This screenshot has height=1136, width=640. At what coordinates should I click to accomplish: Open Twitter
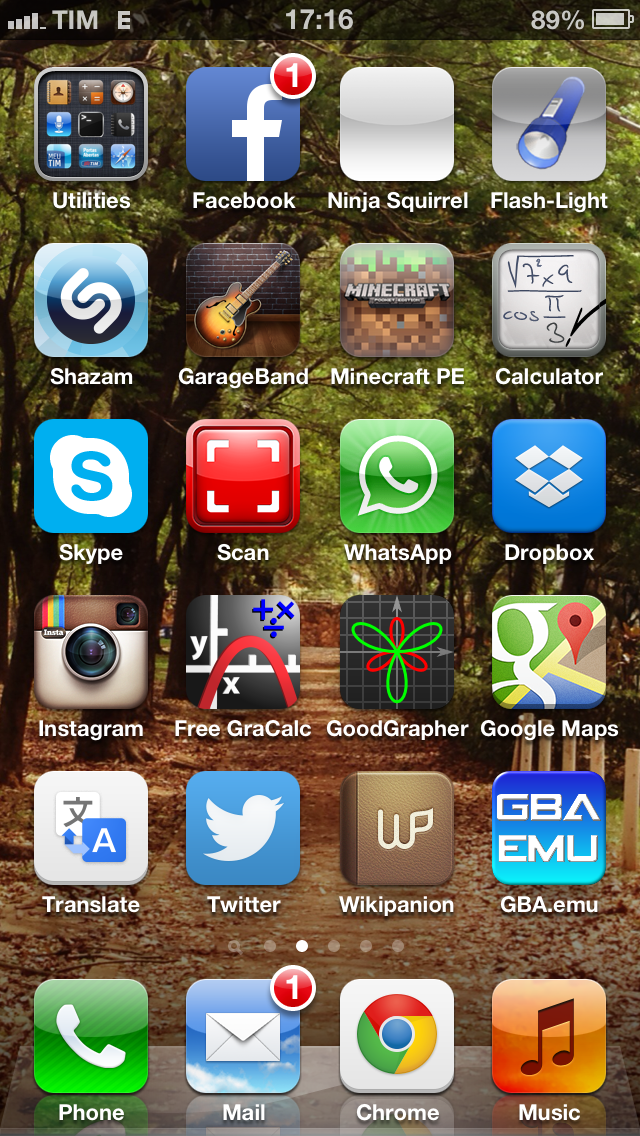coord(243,828)
